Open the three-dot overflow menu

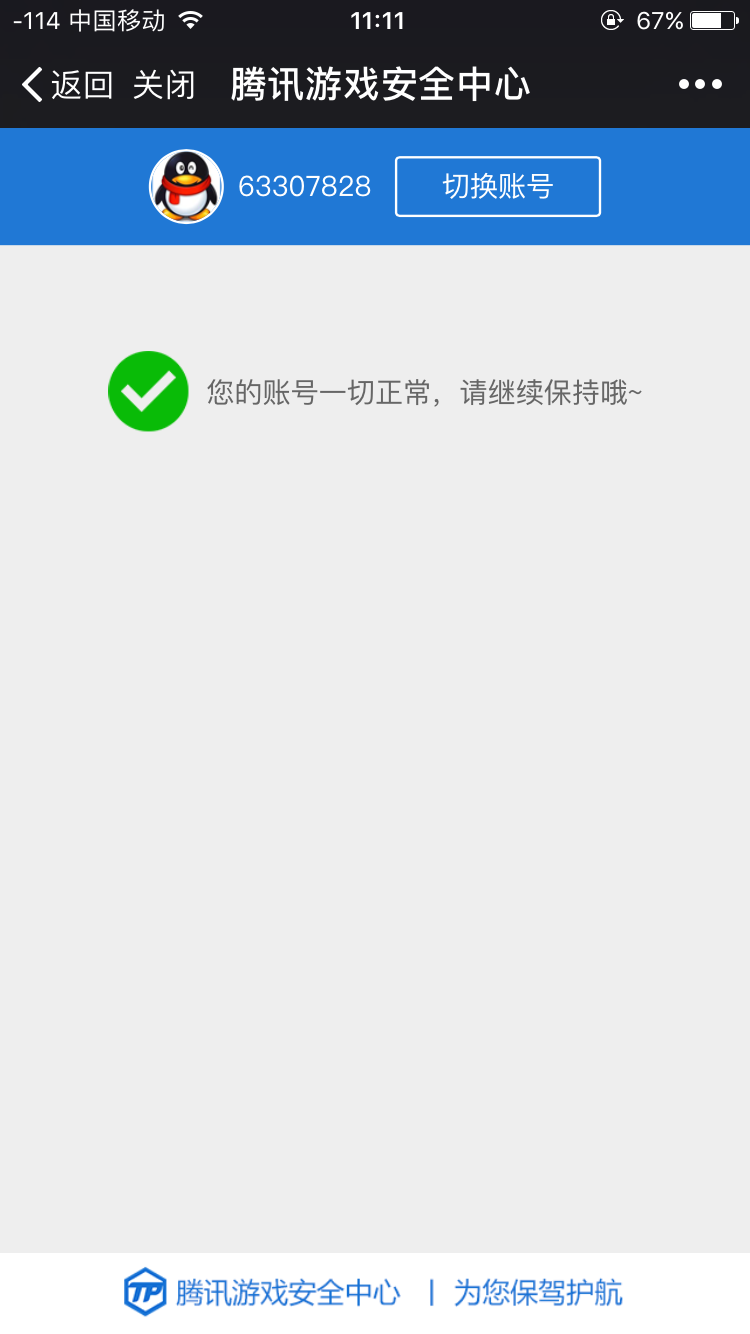(700, 85)
